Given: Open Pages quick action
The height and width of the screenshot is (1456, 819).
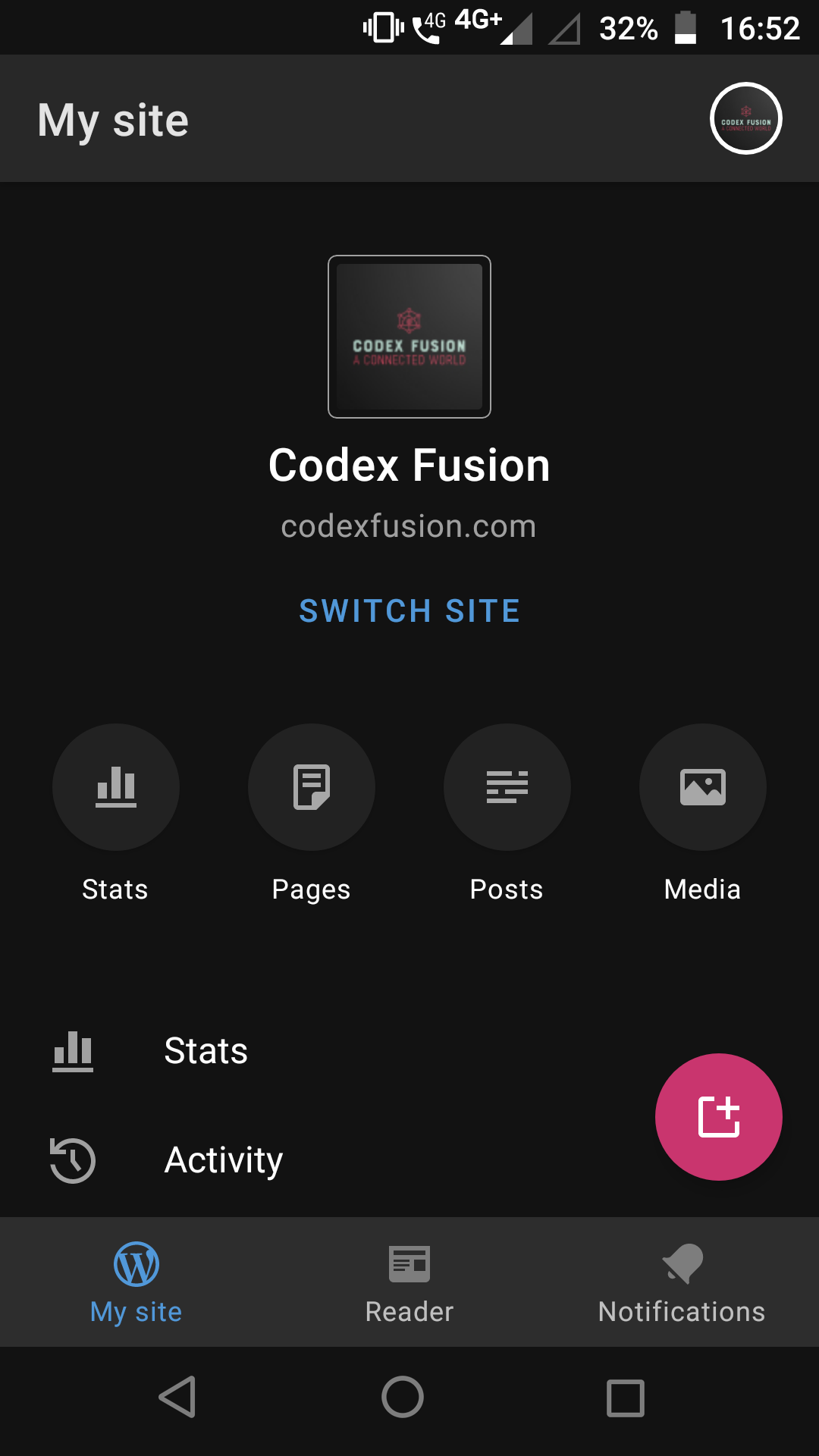Looking at the screenshot, I should tap(311, 787).
